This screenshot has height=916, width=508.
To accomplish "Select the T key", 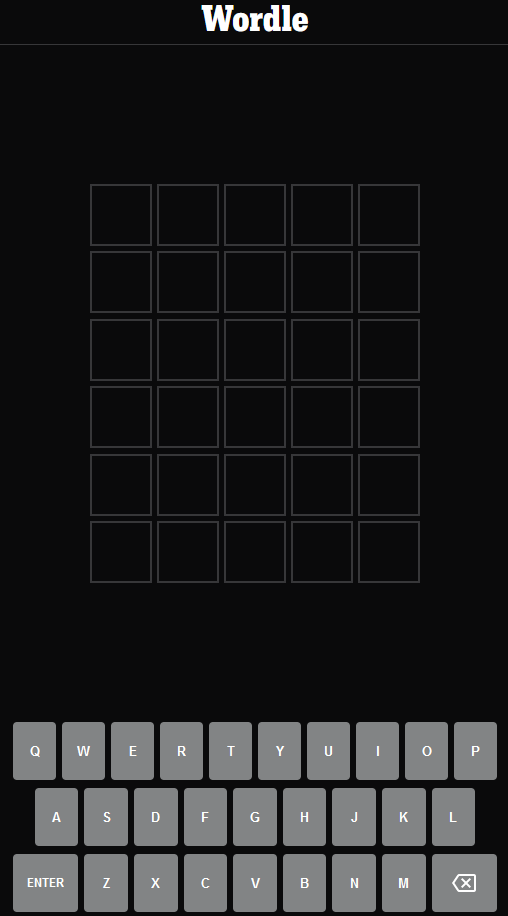I will coord(231,751).
